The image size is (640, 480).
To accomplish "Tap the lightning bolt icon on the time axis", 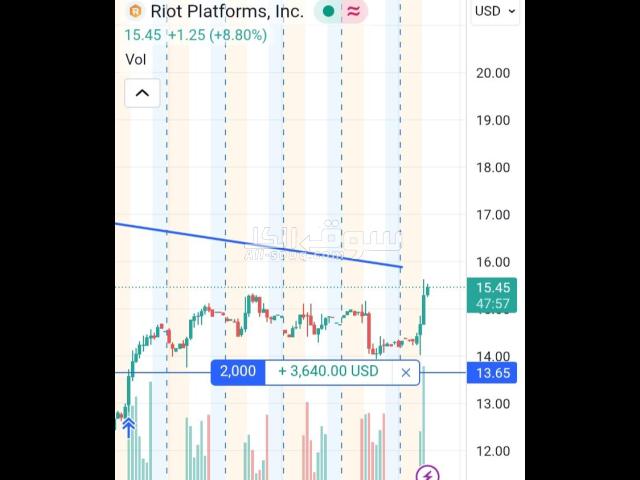I will pos(427,474).
